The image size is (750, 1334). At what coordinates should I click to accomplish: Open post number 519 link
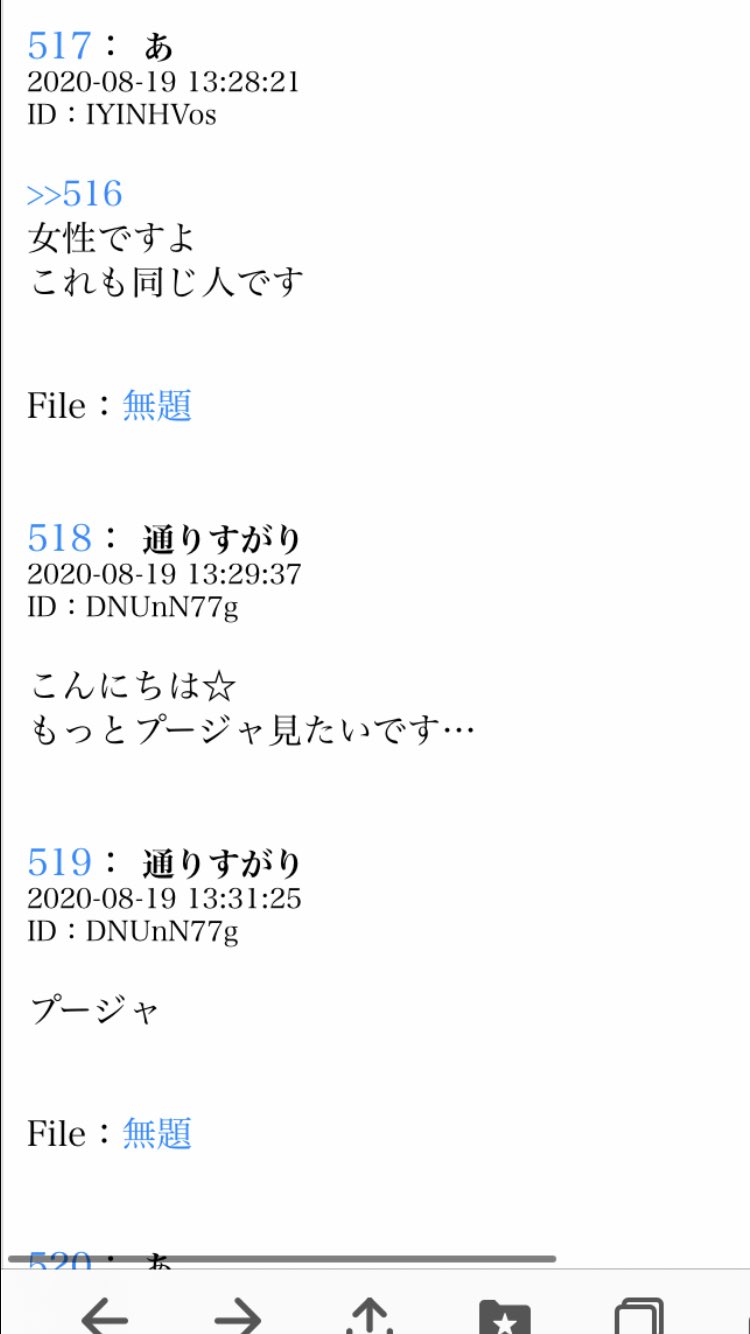tap(60, 862)
